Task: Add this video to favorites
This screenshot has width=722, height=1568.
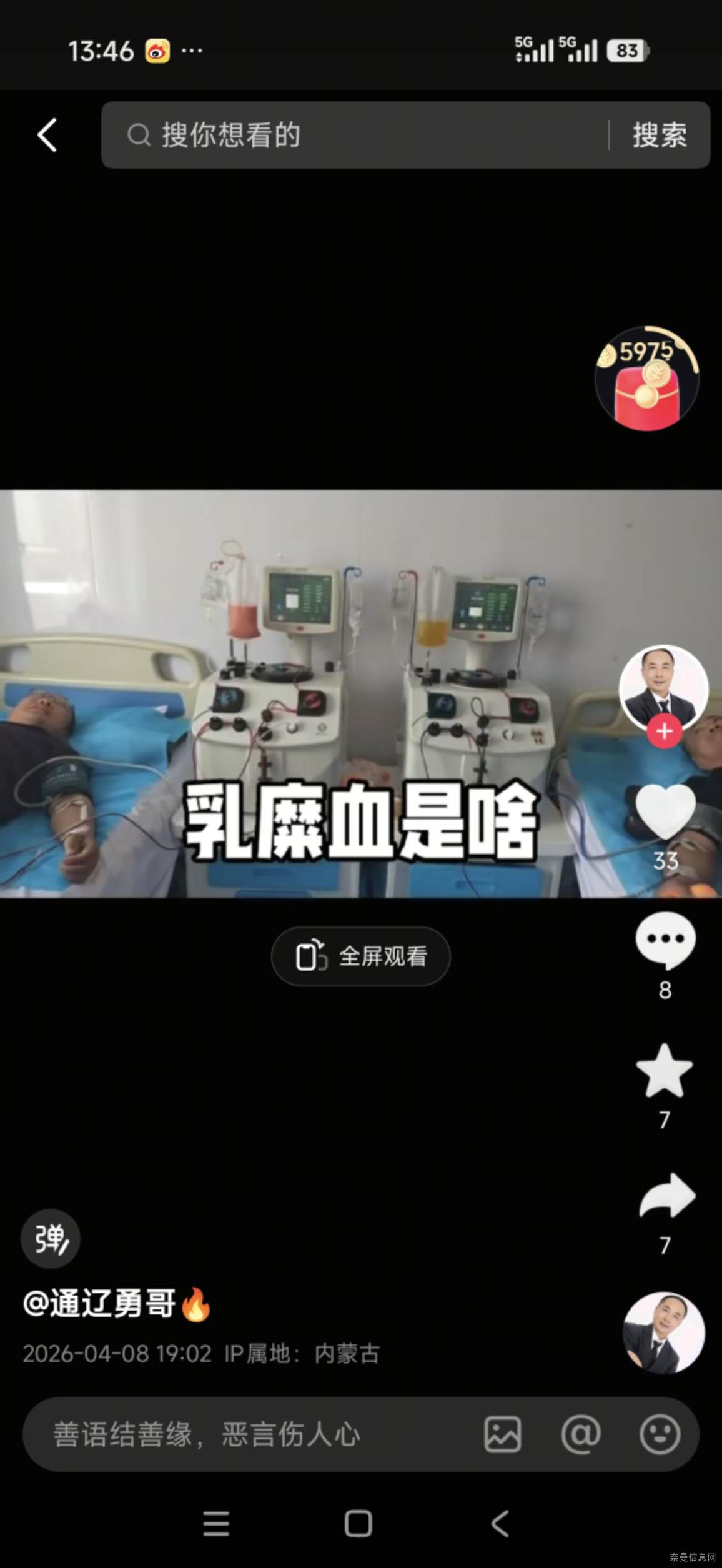Action: (x=665, y=1071)
